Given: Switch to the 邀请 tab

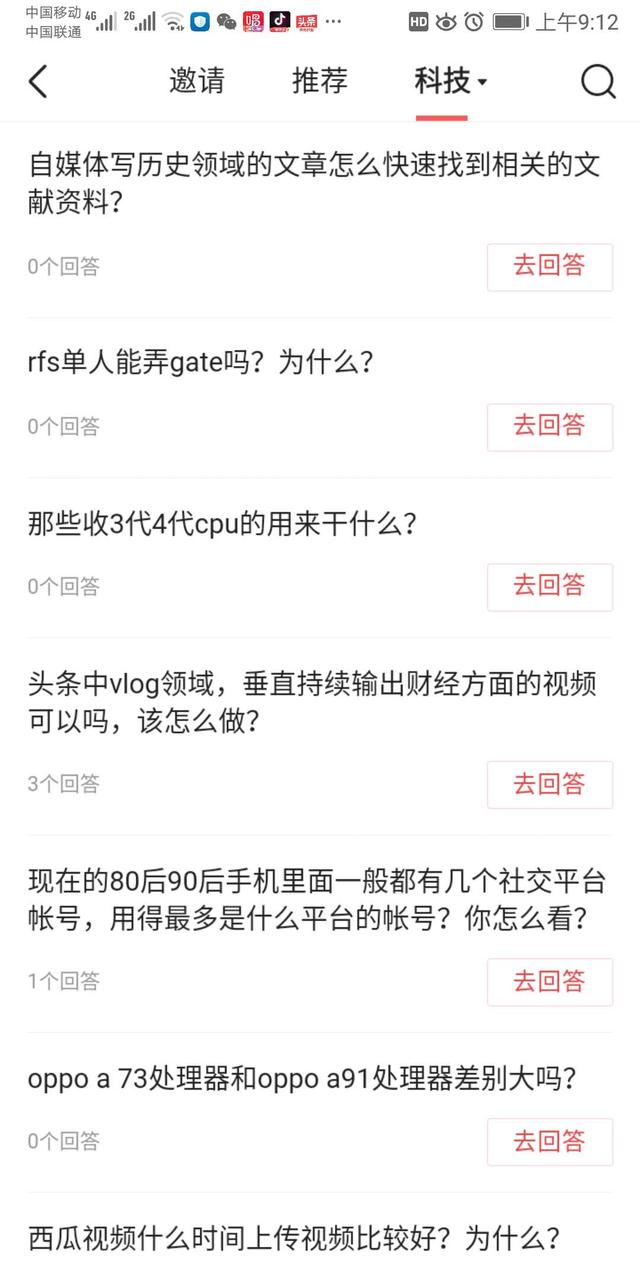Looking at the screenshot, I should (196, 81).
